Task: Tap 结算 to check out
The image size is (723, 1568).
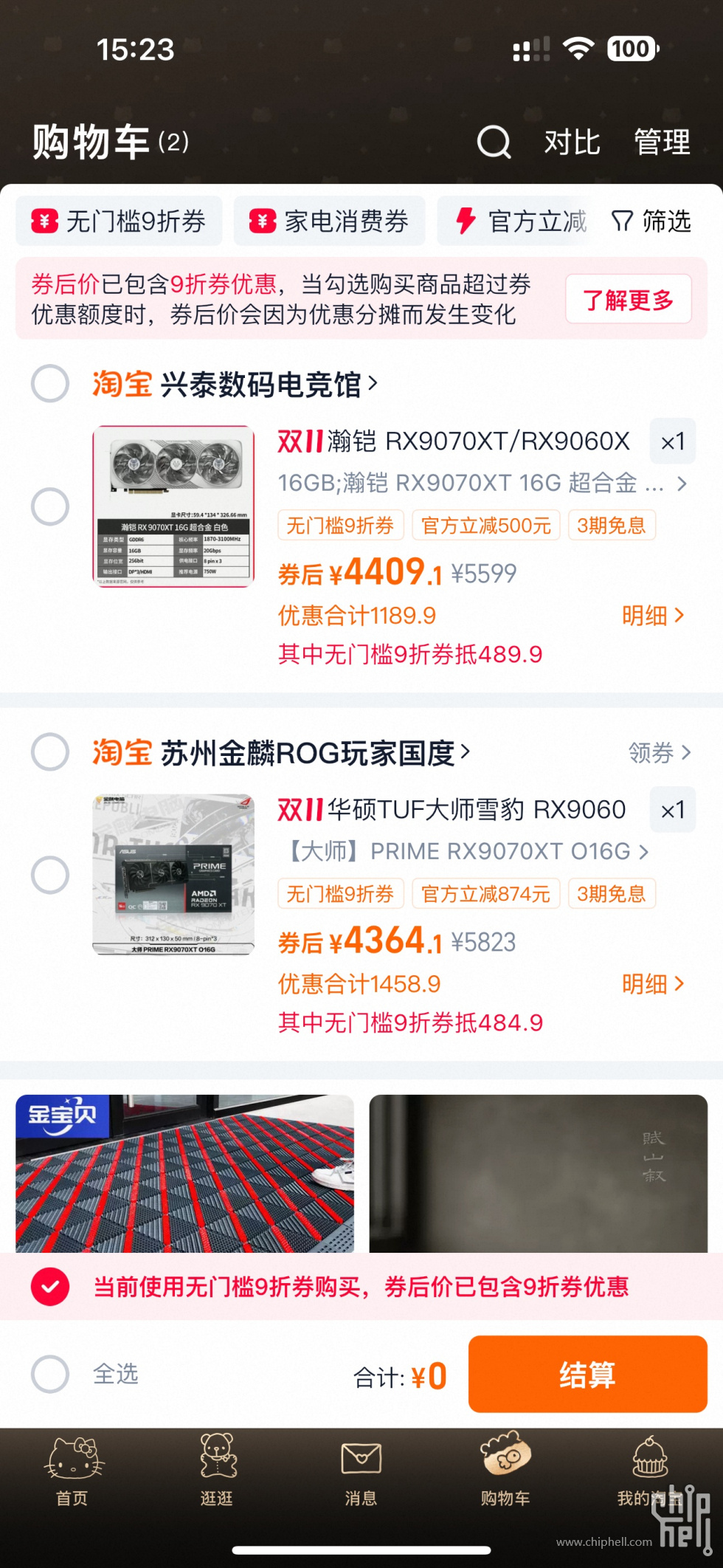Action: point(587,1374)
